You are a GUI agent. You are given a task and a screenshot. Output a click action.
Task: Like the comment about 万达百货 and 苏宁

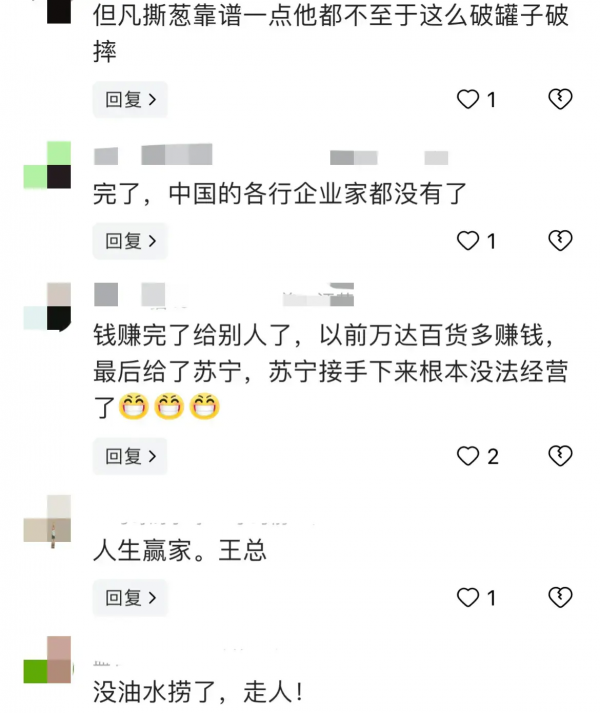pos(468,456)
